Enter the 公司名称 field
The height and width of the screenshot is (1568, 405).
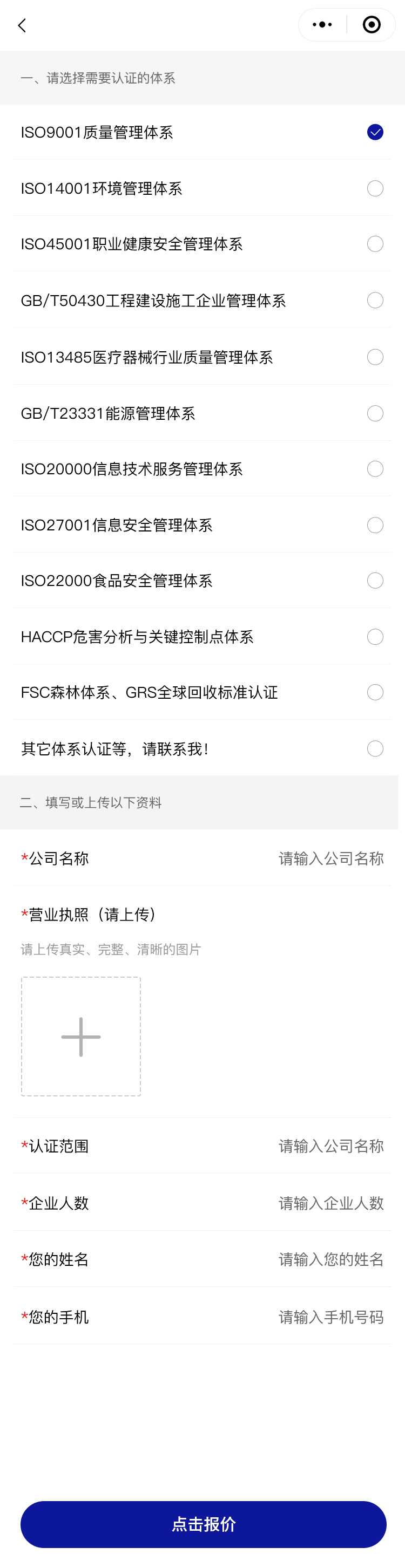tap(330, 858)
